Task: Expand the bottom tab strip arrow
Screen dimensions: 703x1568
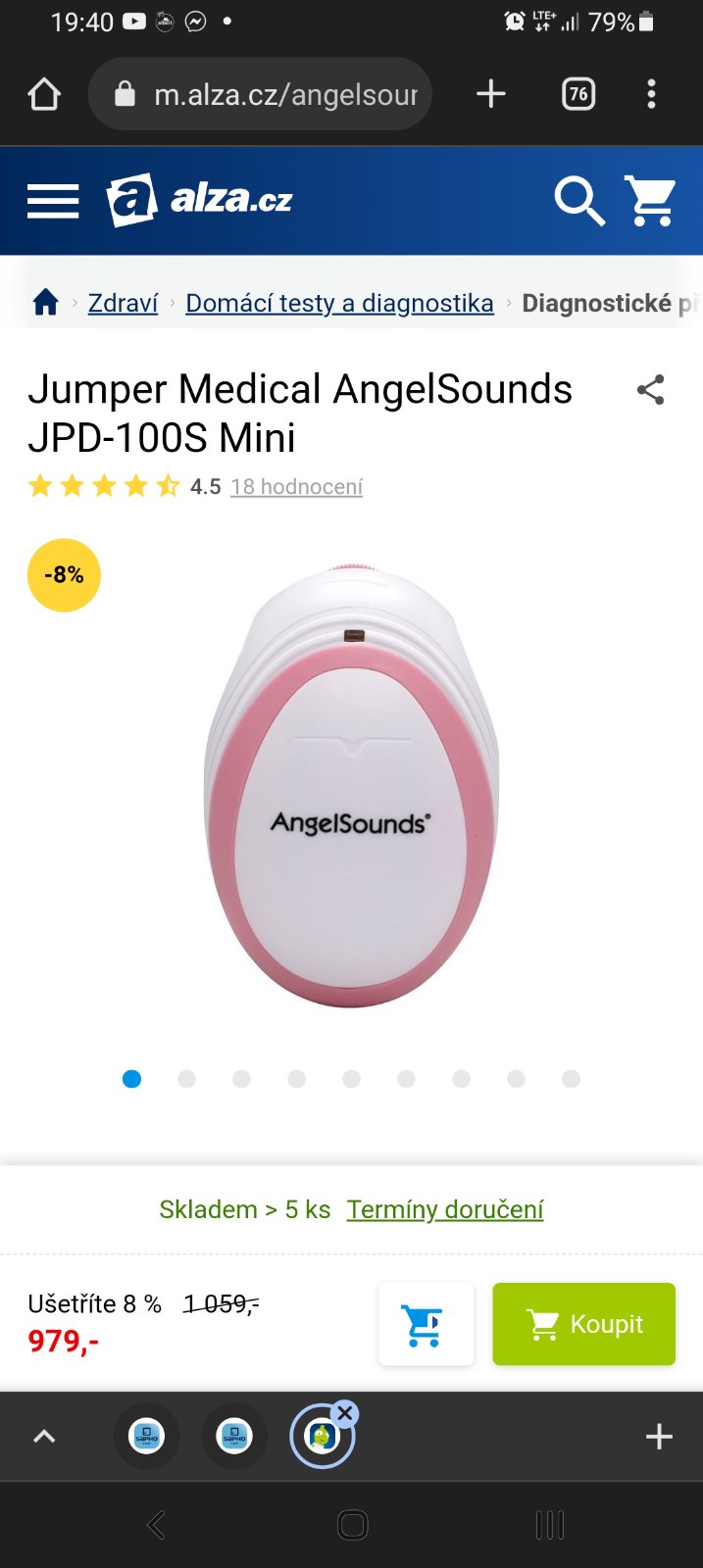Action: [x=44, y=1437]
